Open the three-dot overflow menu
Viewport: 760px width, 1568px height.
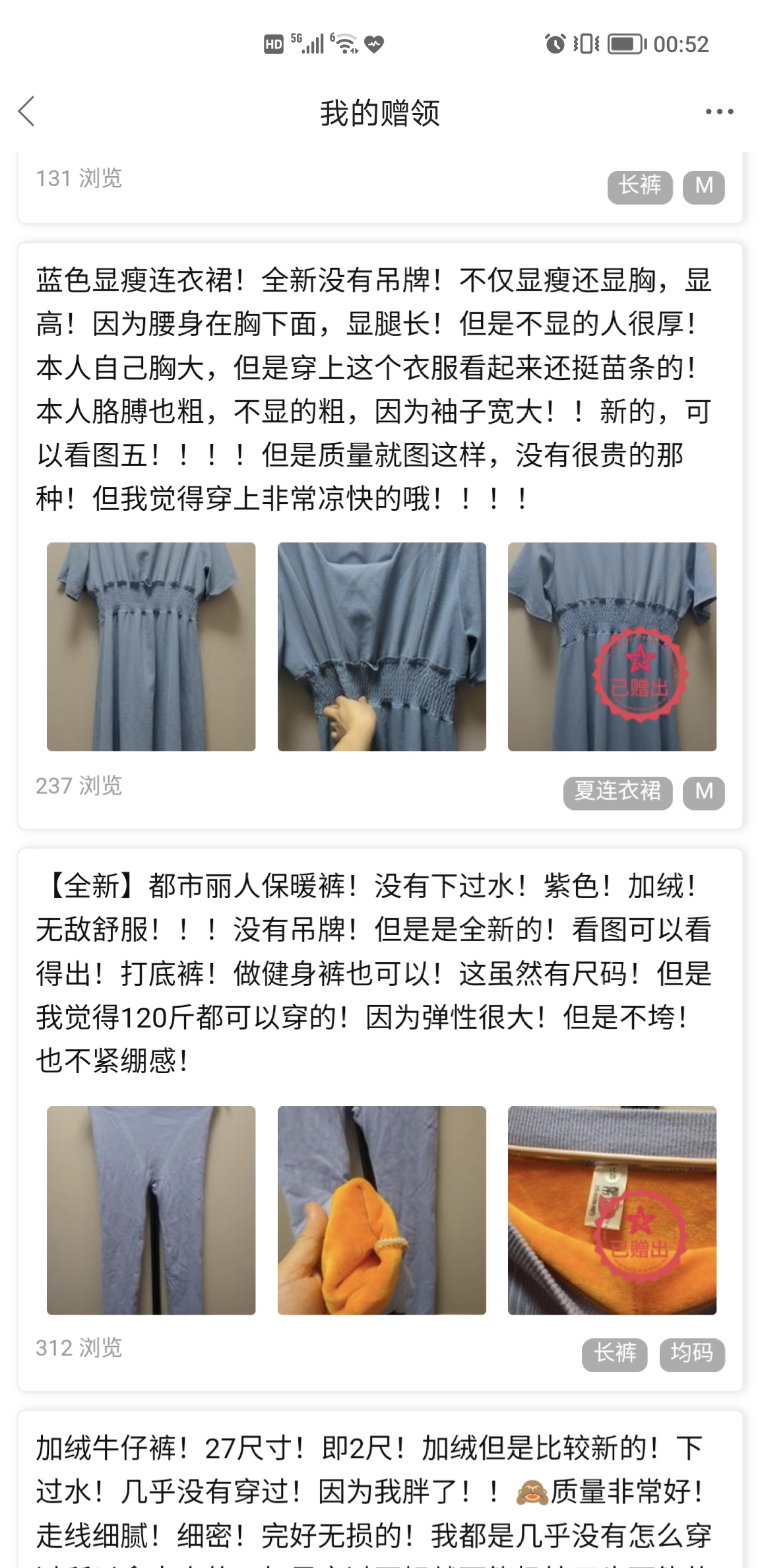pos(719,112)
